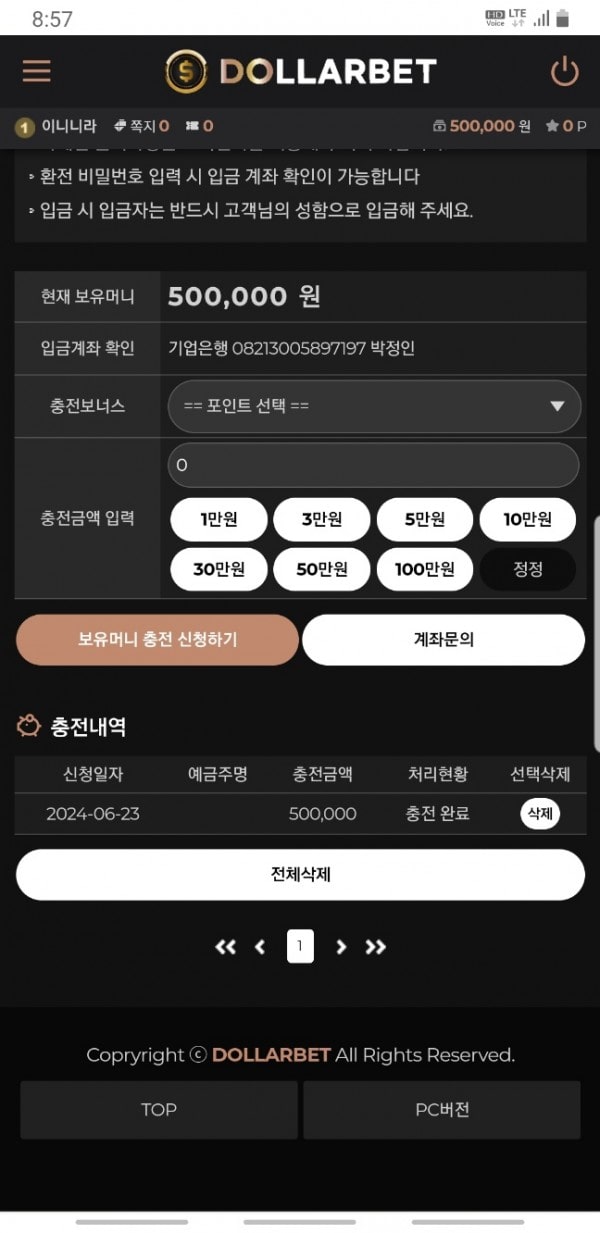Open the hamburger menu
Image resolution: width=600 pixels, height=1233 pixels.
point(36,71)
